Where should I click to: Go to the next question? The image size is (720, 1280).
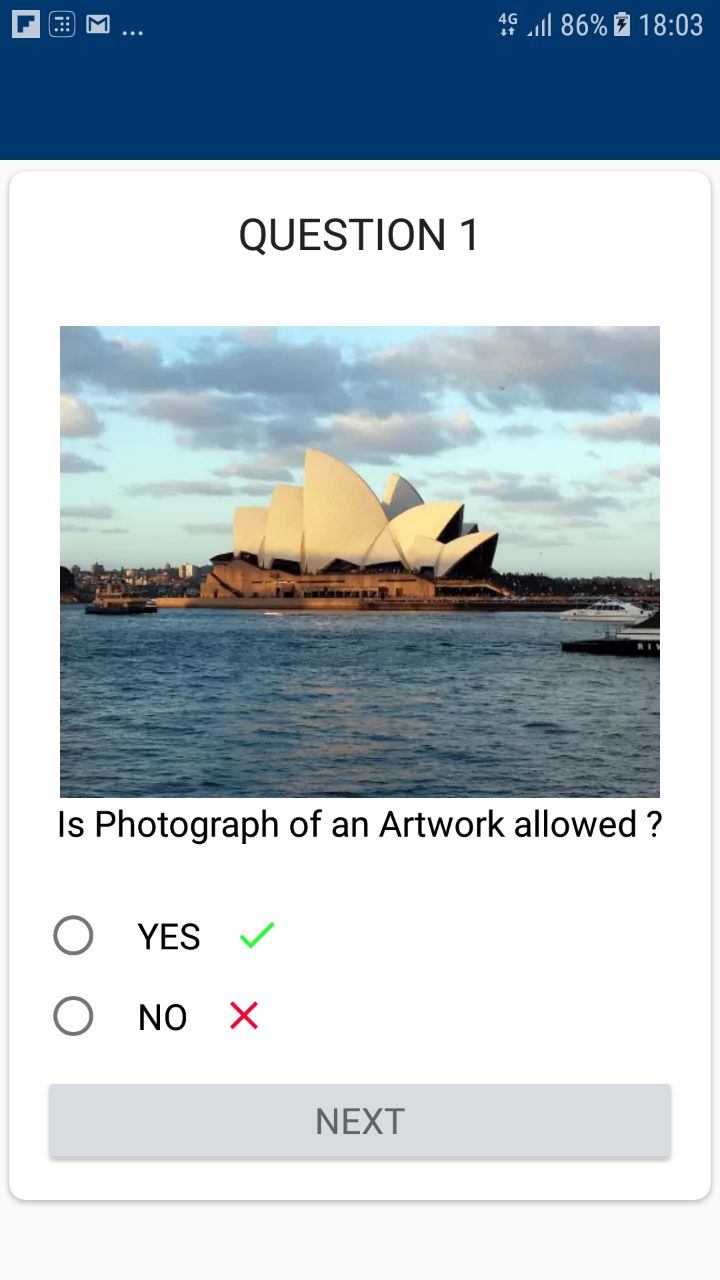pos(360,1121)
